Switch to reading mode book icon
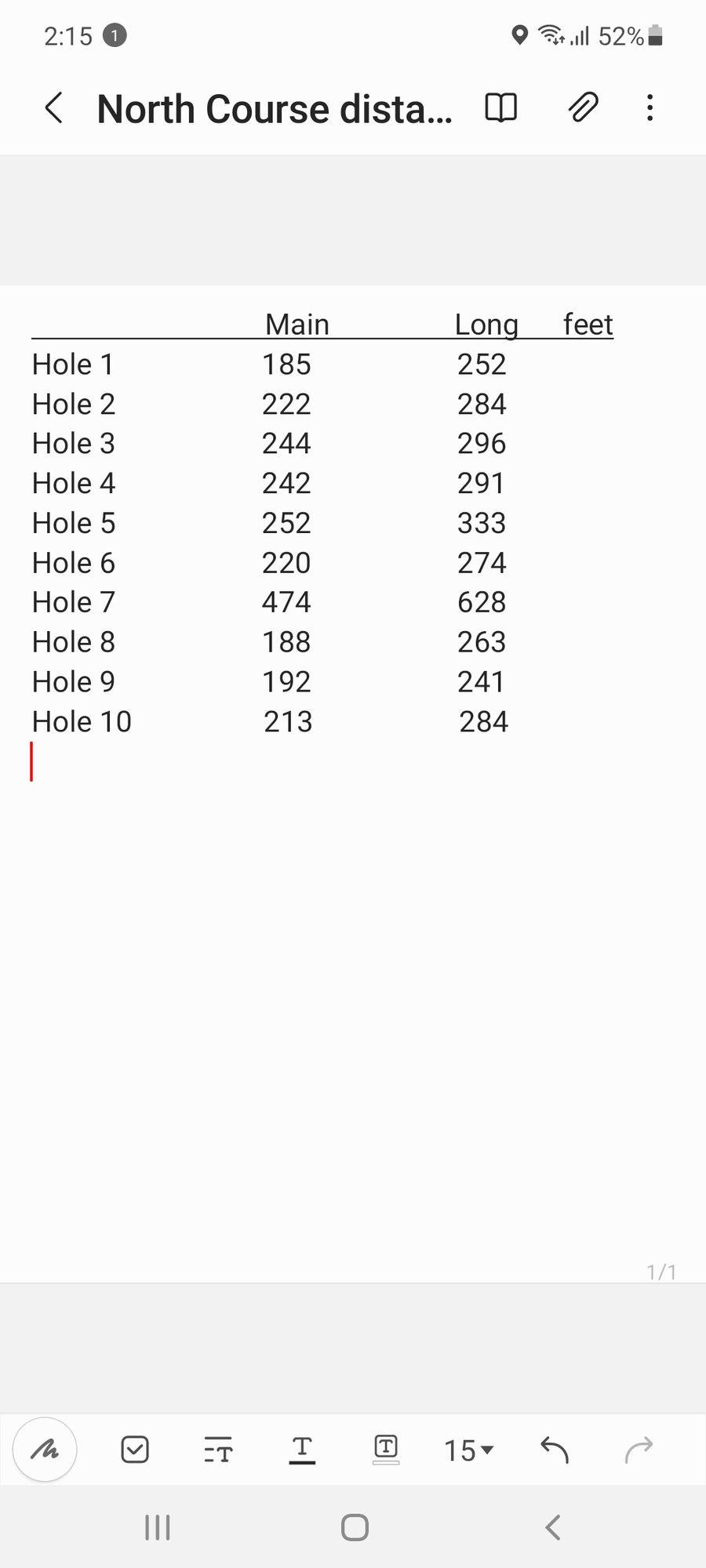Screen dimensions: 706x1568 point(500,107)
